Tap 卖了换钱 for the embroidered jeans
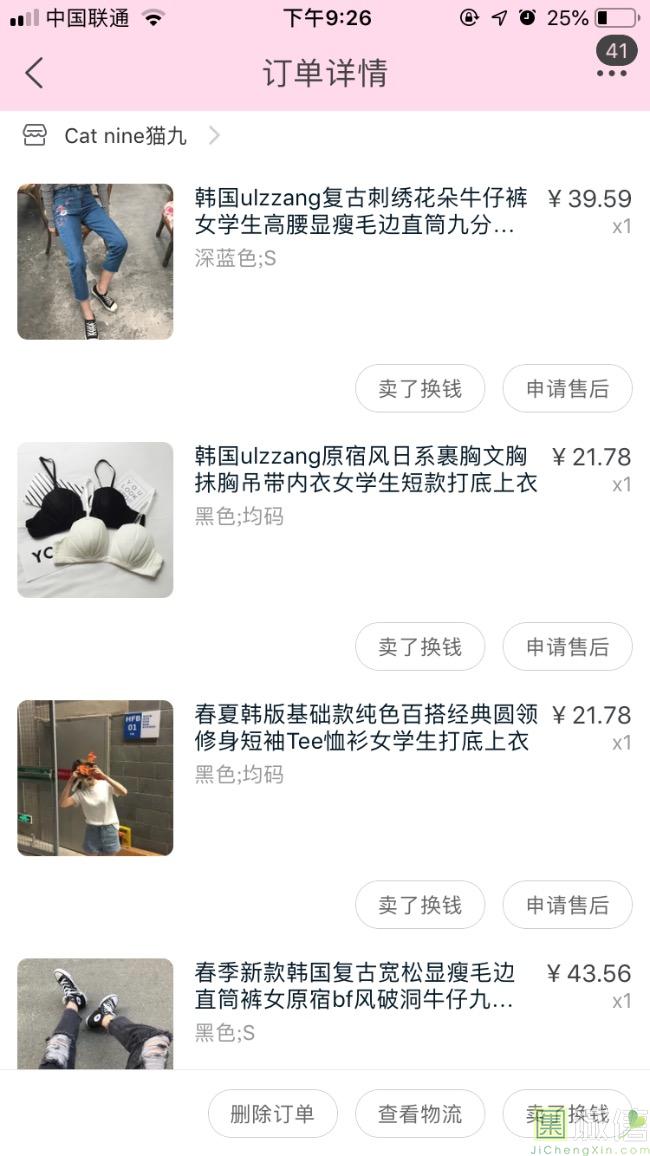Screen dimensions: 650x1156 420,389
